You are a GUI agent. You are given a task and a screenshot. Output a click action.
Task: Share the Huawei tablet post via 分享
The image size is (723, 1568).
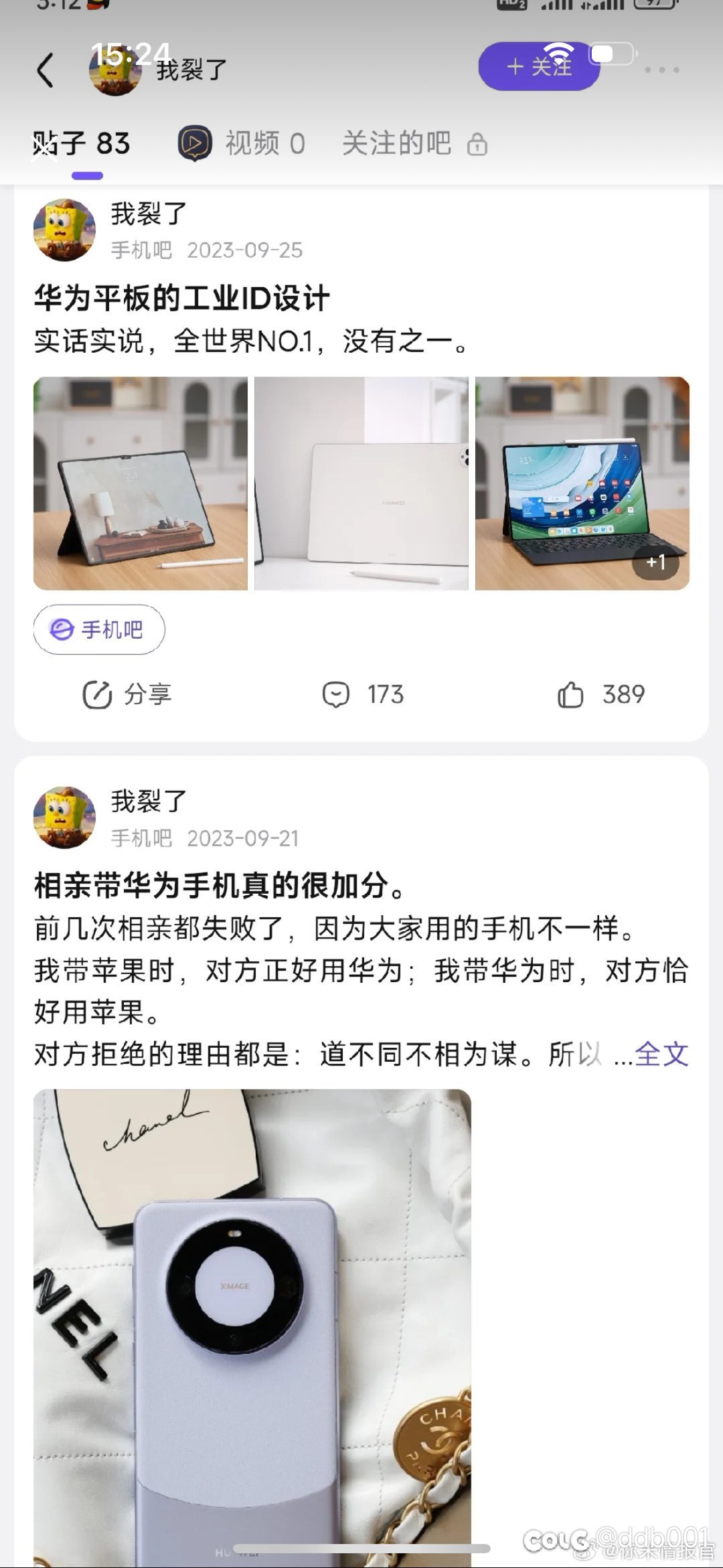point(127,694)
